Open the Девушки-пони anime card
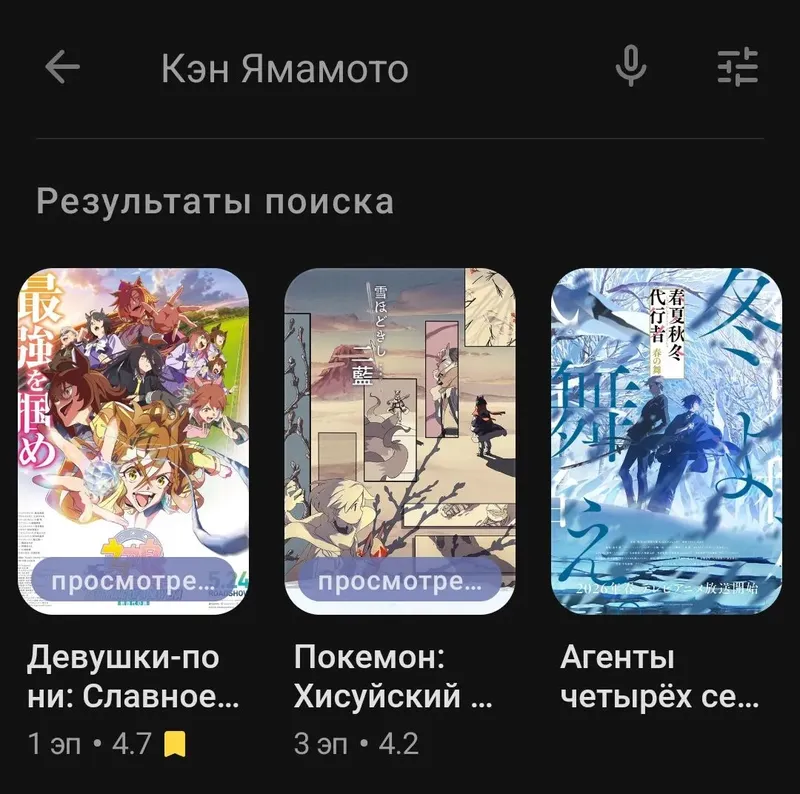The image size is (800, 794). coord(134,441)
